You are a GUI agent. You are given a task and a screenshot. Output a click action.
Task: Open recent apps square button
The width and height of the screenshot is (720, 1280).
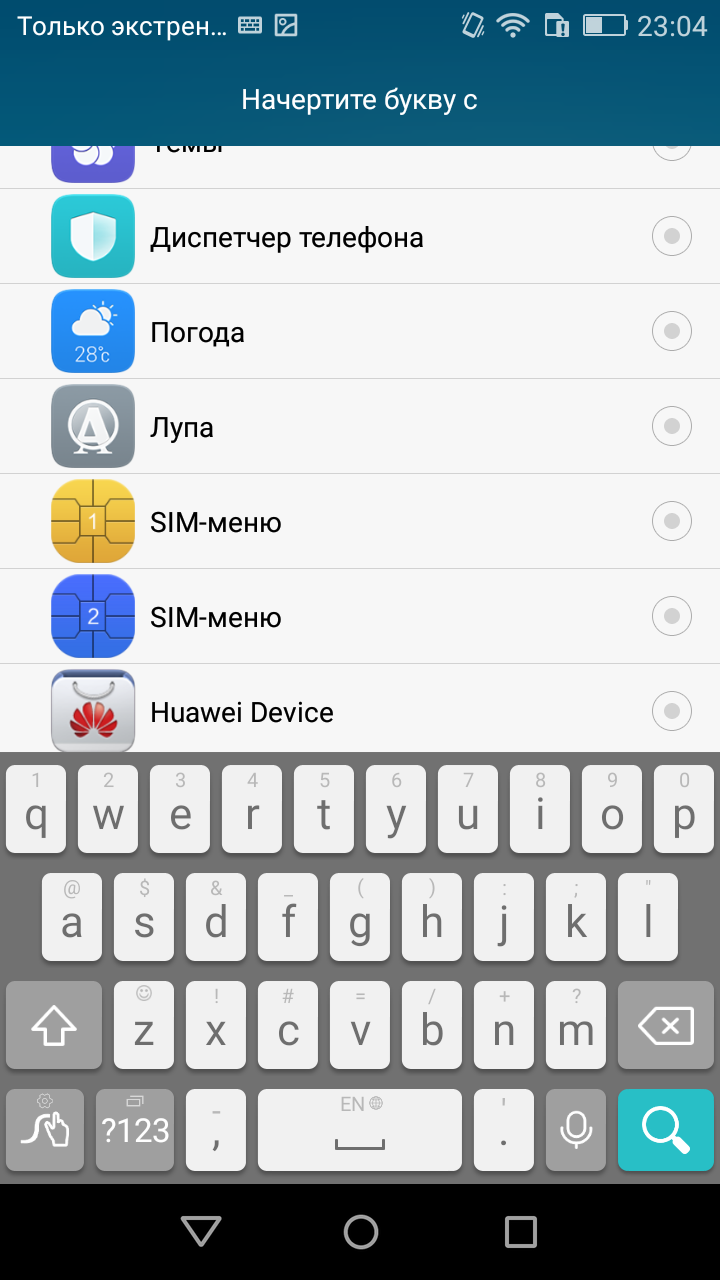click(520, 1231)
